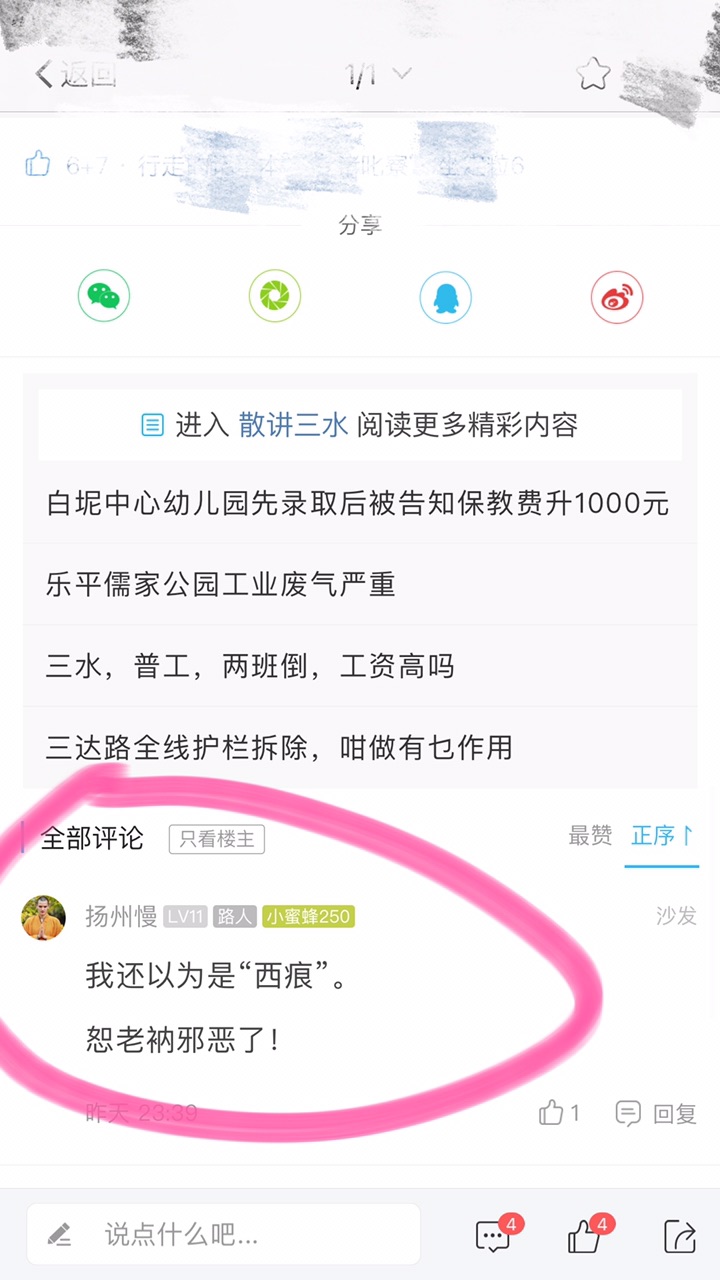Image resolution: width=720 pixels, height=1280 pixels.
Task: Switch comment order via 正序
Action: (x=661, y=836)
